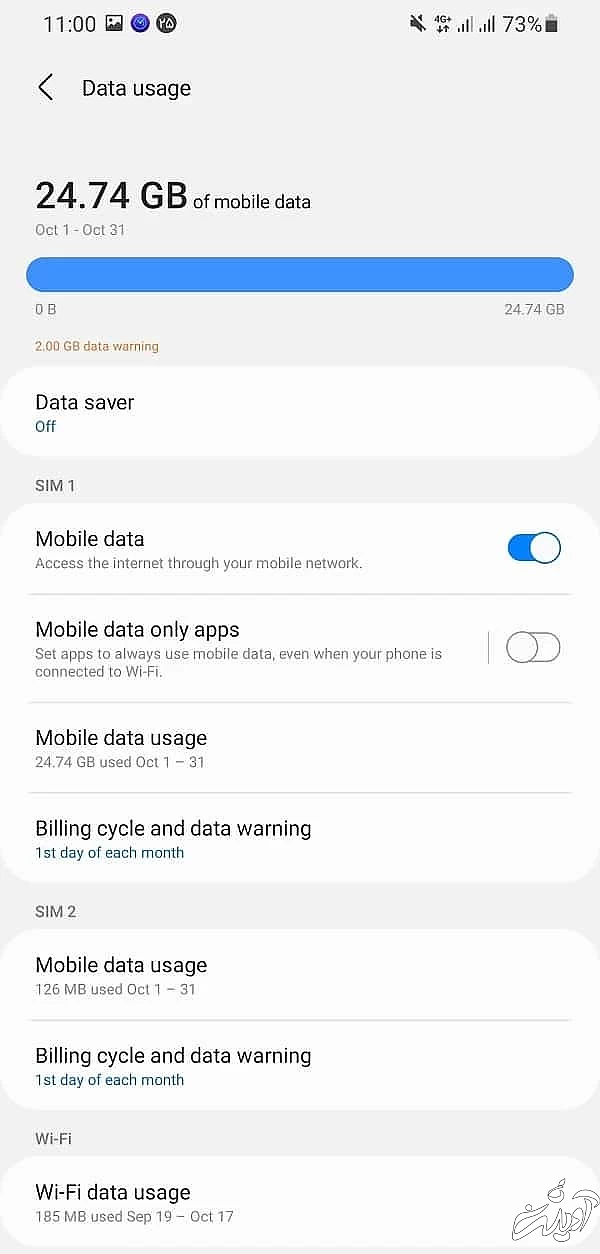
Task: Turn off the Mobile data switch
Action: [x=533, y=548]
